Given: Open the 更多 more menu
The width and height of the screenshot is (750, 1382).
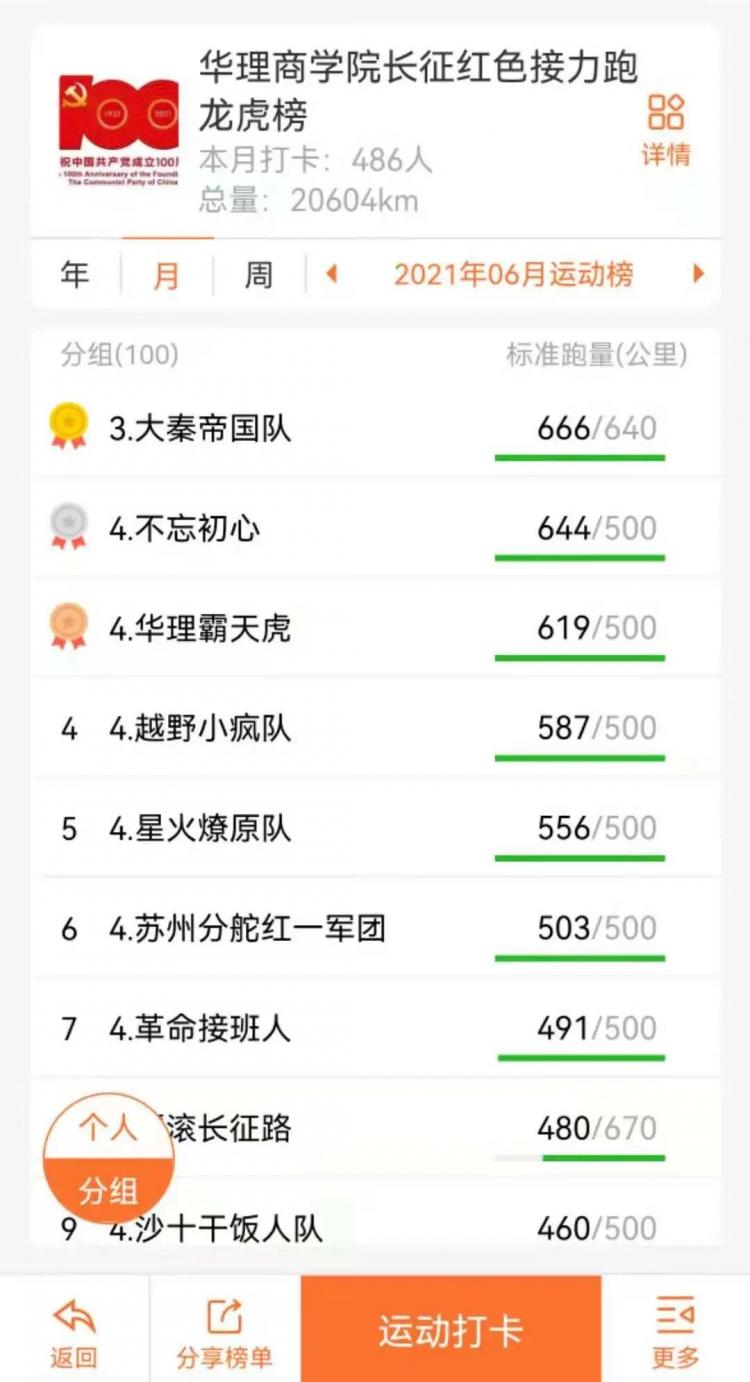Looking at the screenshot, I should [x=676, y=1332].
